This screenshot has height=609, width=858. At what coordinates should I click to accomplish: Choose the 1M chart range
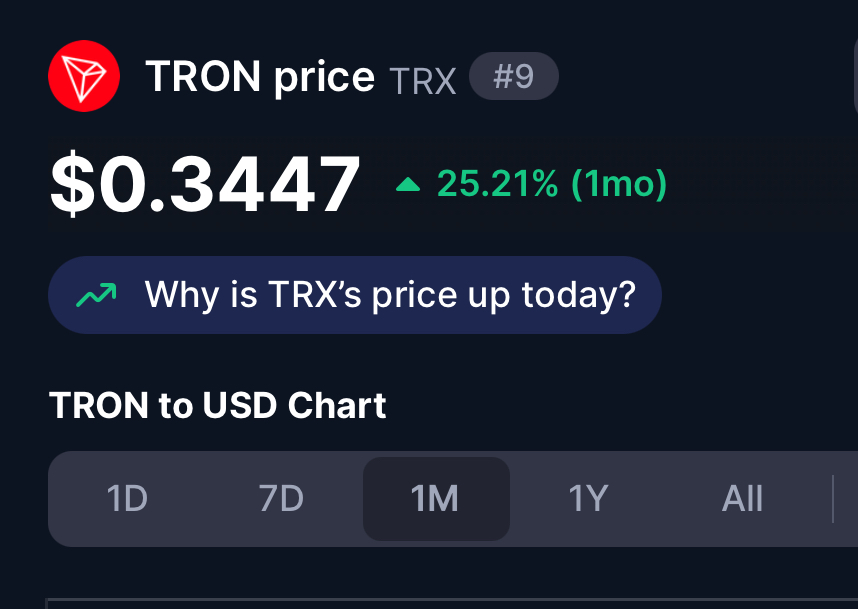coord(435,498)
